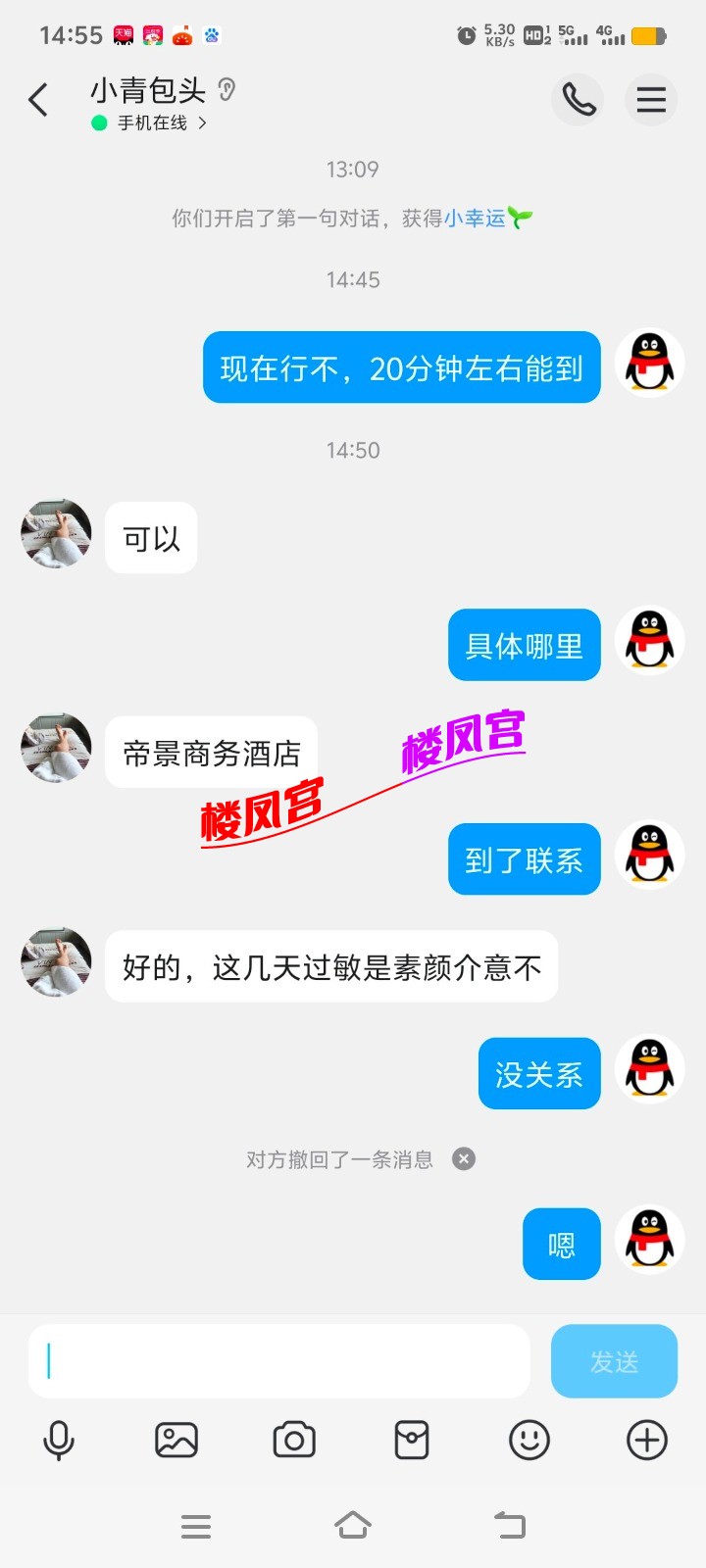
Task: Go to the system home screen
Action: [353, 1526]
